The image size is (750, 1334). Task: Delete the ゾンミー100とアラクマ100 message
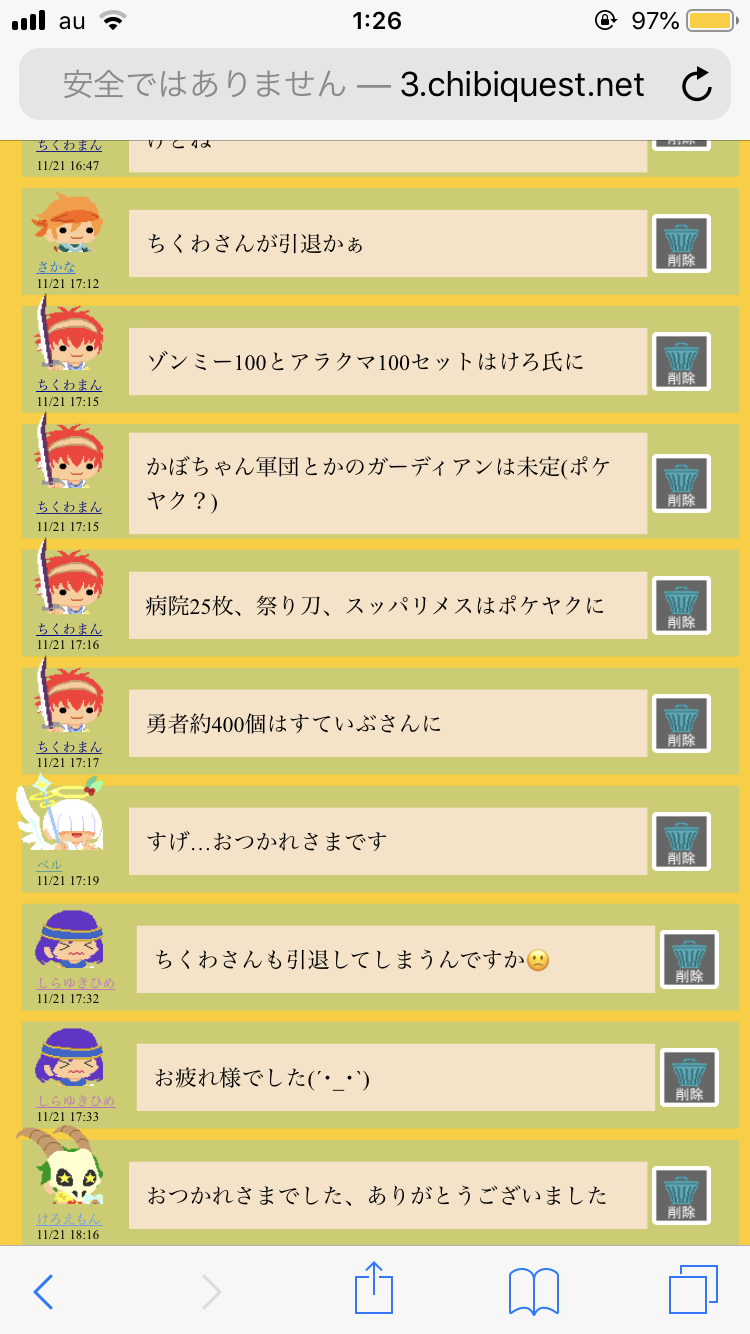click(681, 362)
